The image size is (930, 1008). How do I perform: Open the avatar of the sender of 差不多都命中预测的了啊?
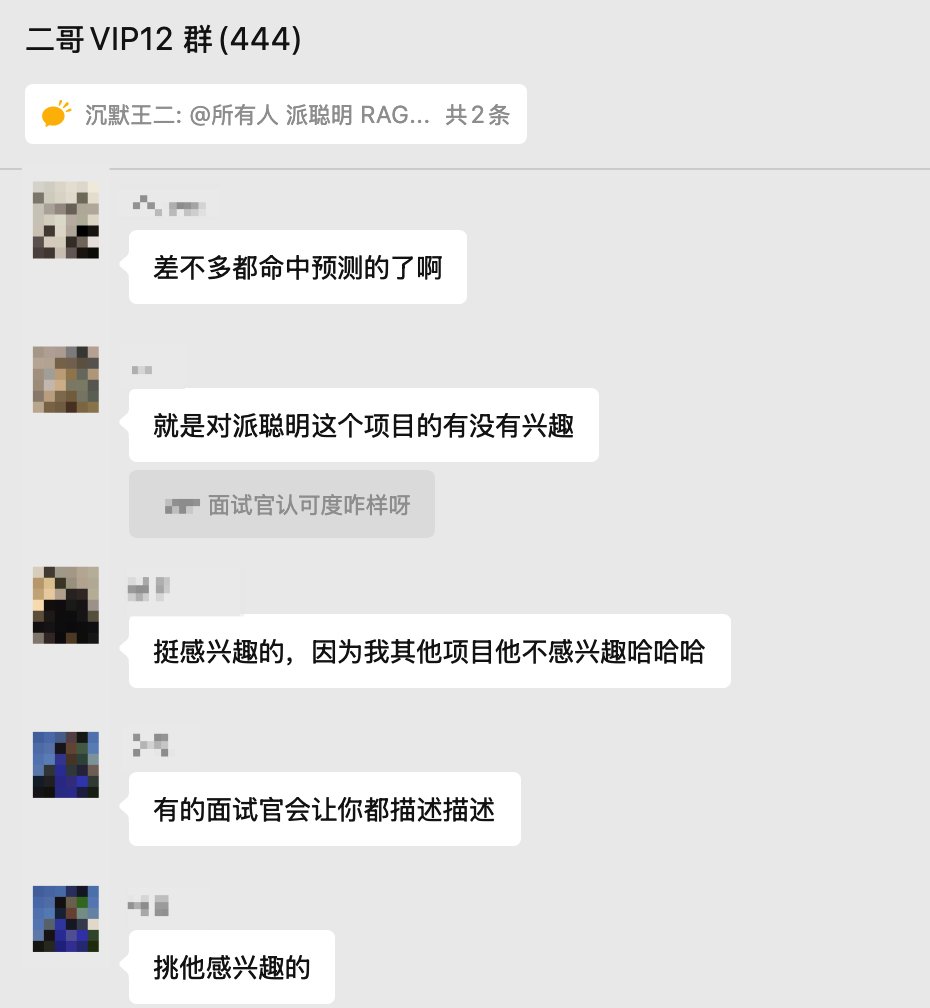66,220
